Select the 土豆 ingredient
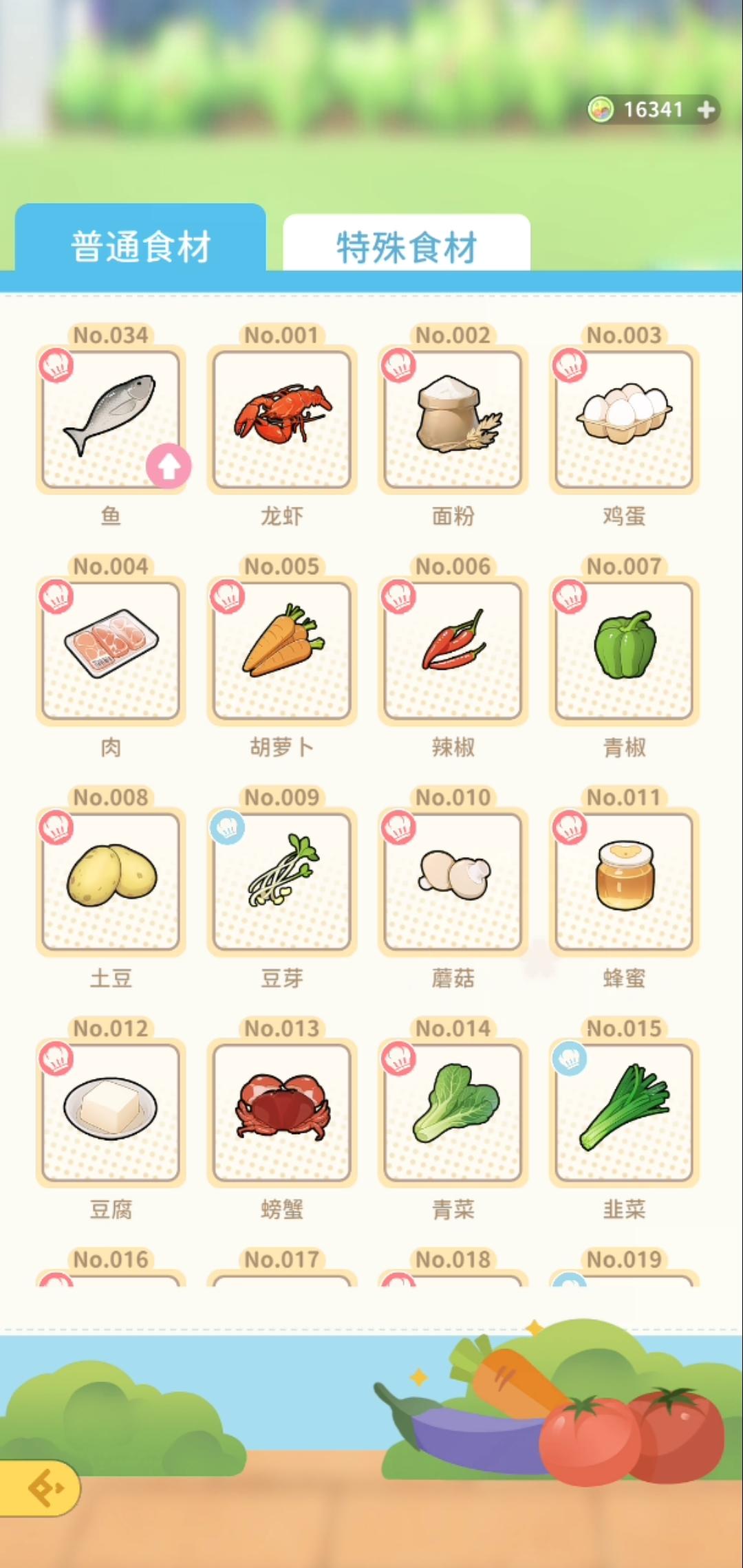Viewport: 743px width, 1568px height. (110, 881)
